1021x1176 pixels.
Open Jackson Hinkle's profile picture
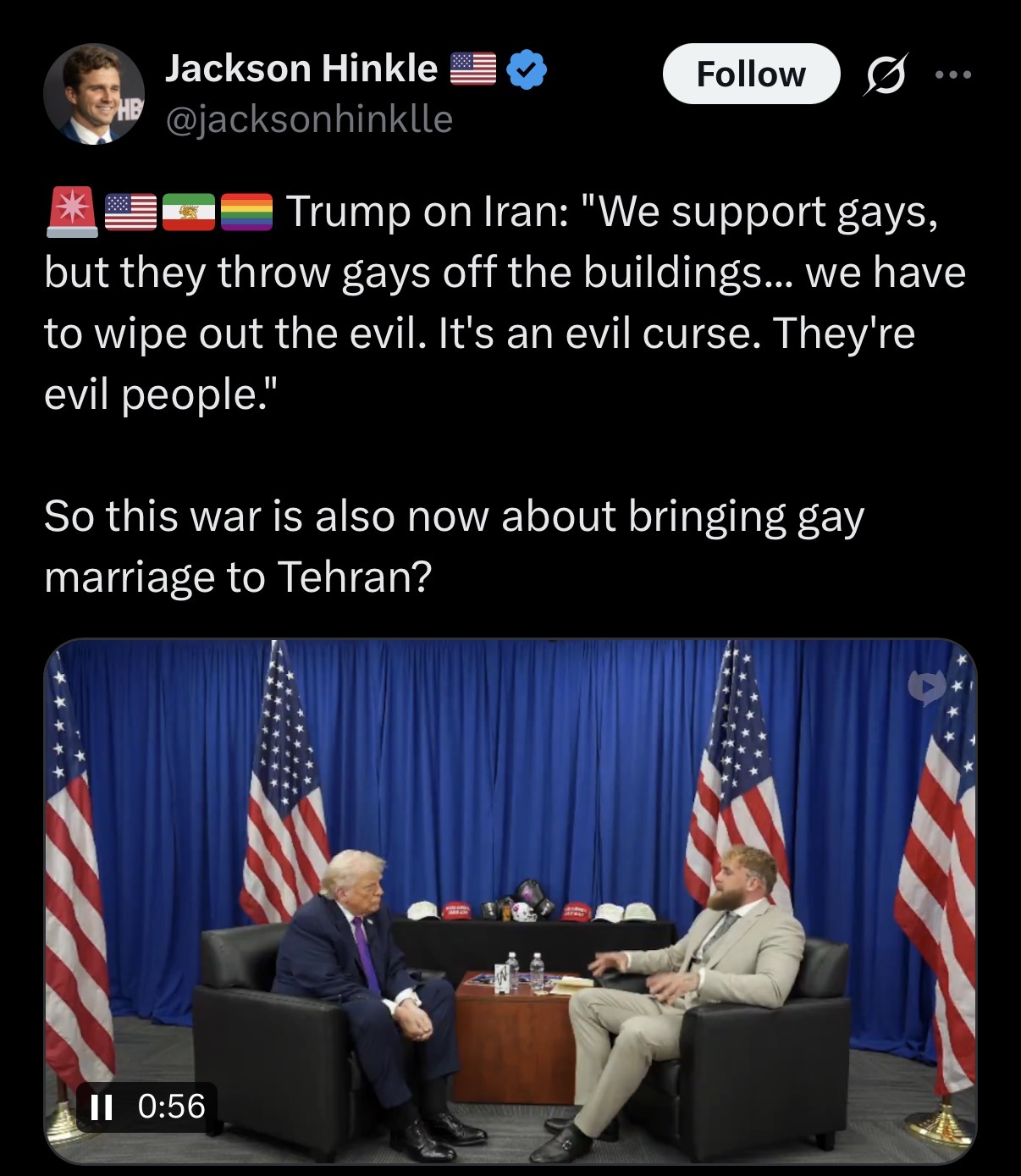pos(94,93)
